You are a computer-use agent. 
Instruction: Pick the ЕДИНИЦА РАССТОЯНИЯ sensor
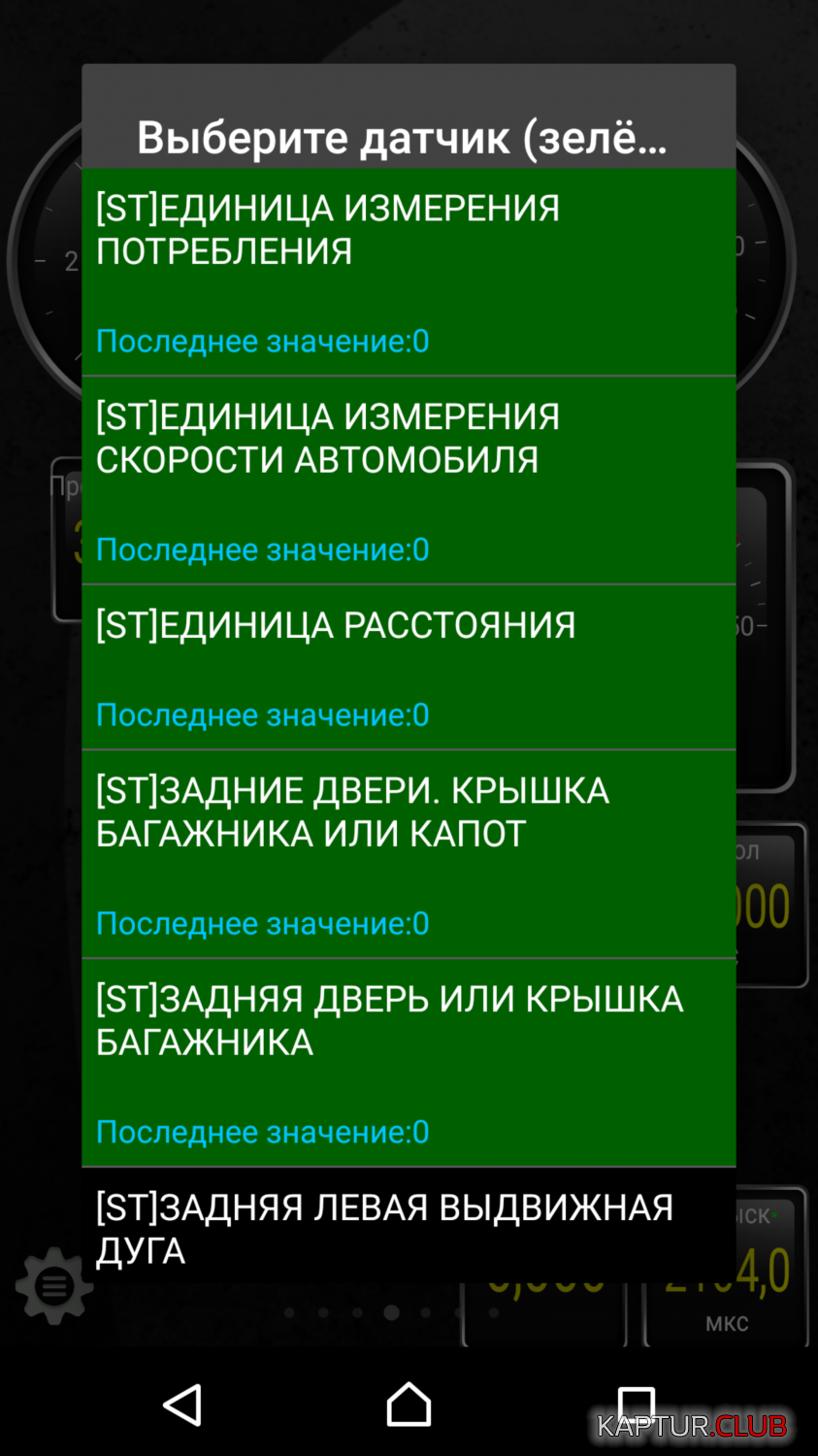point(409,668)
